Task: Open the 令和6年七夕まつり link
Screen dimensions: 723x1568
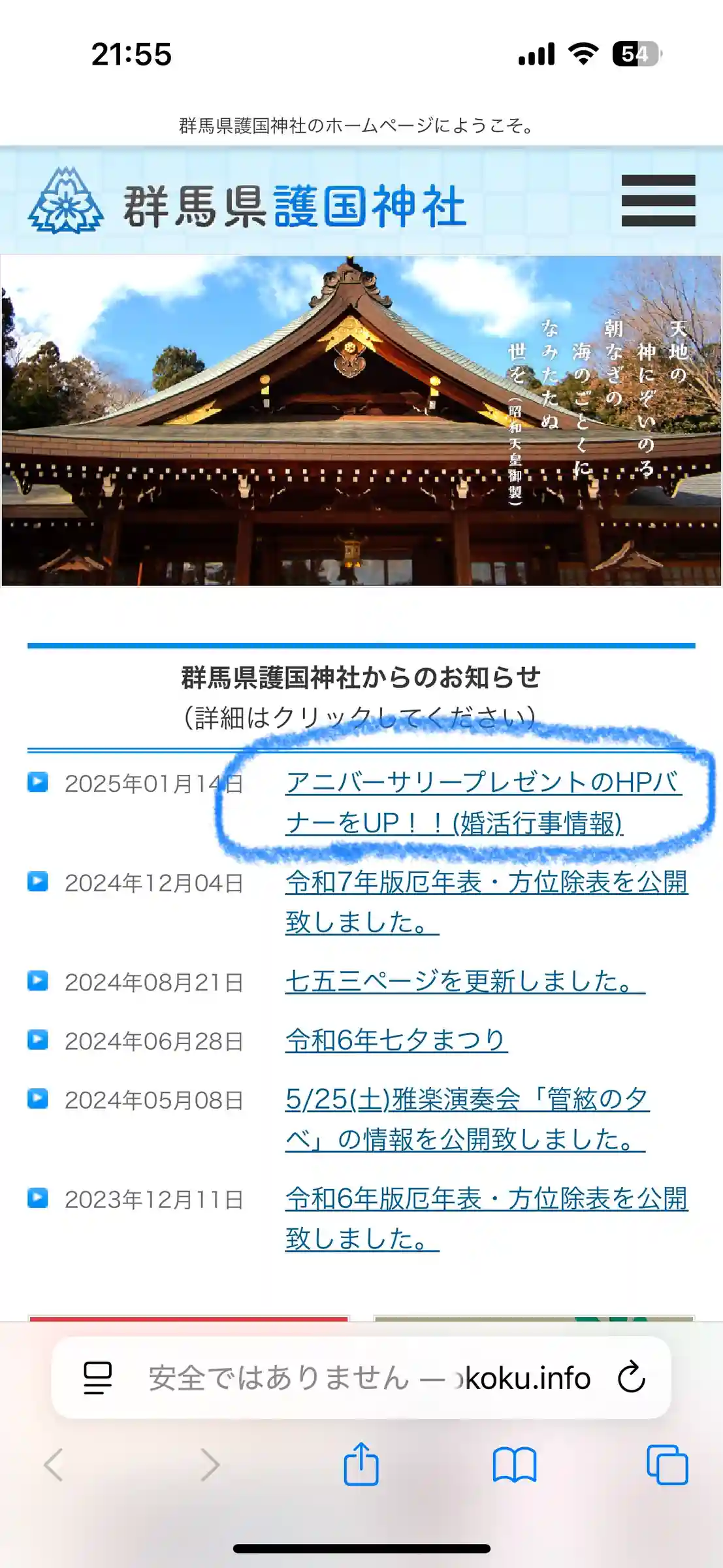Action: tap(396, 1040)
